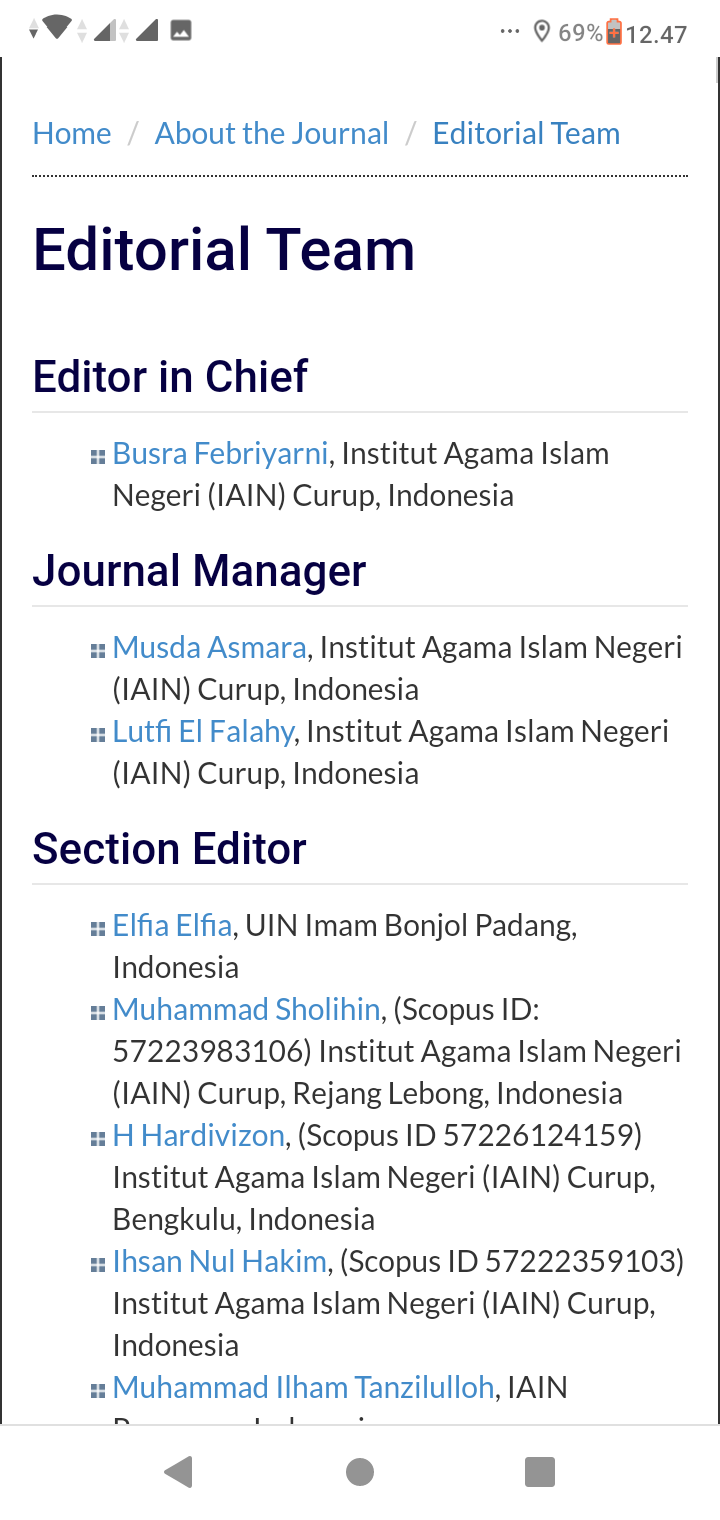Open the Home breadcrumb link
This screenshot has width=720, height=1520.
click(x=72, y=133)
